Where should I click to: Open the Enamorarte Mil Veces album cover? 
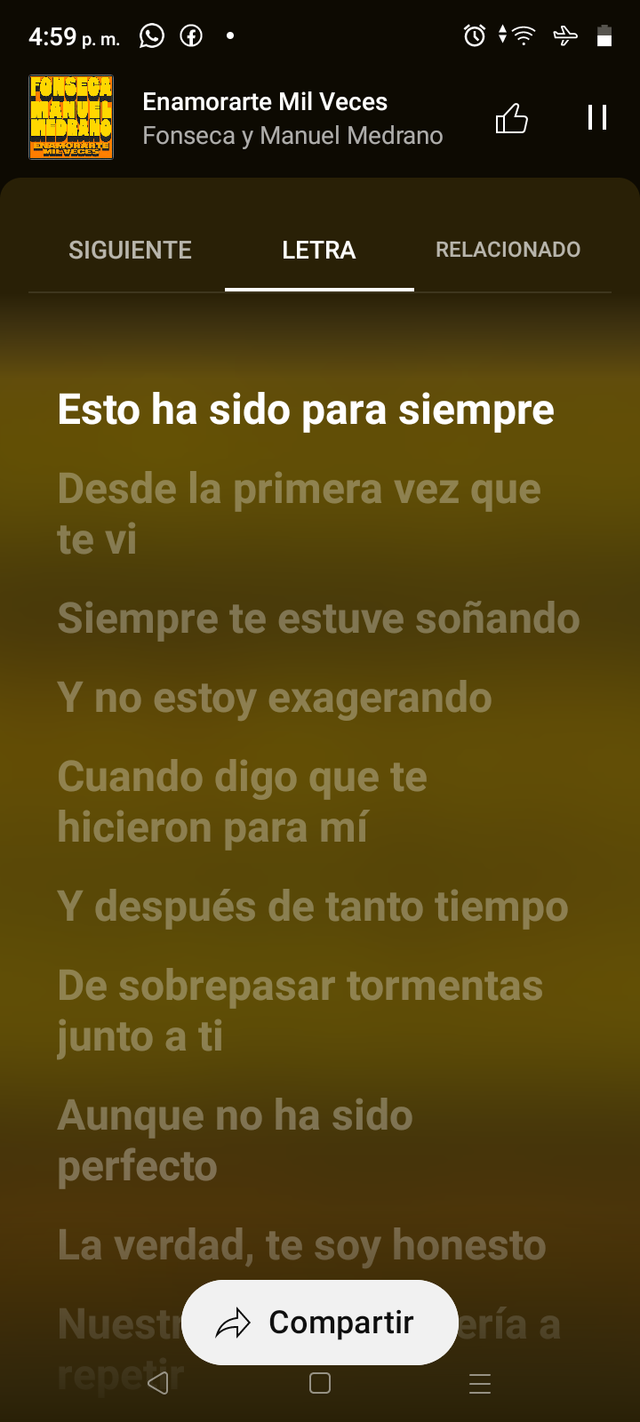click(71, 118)
